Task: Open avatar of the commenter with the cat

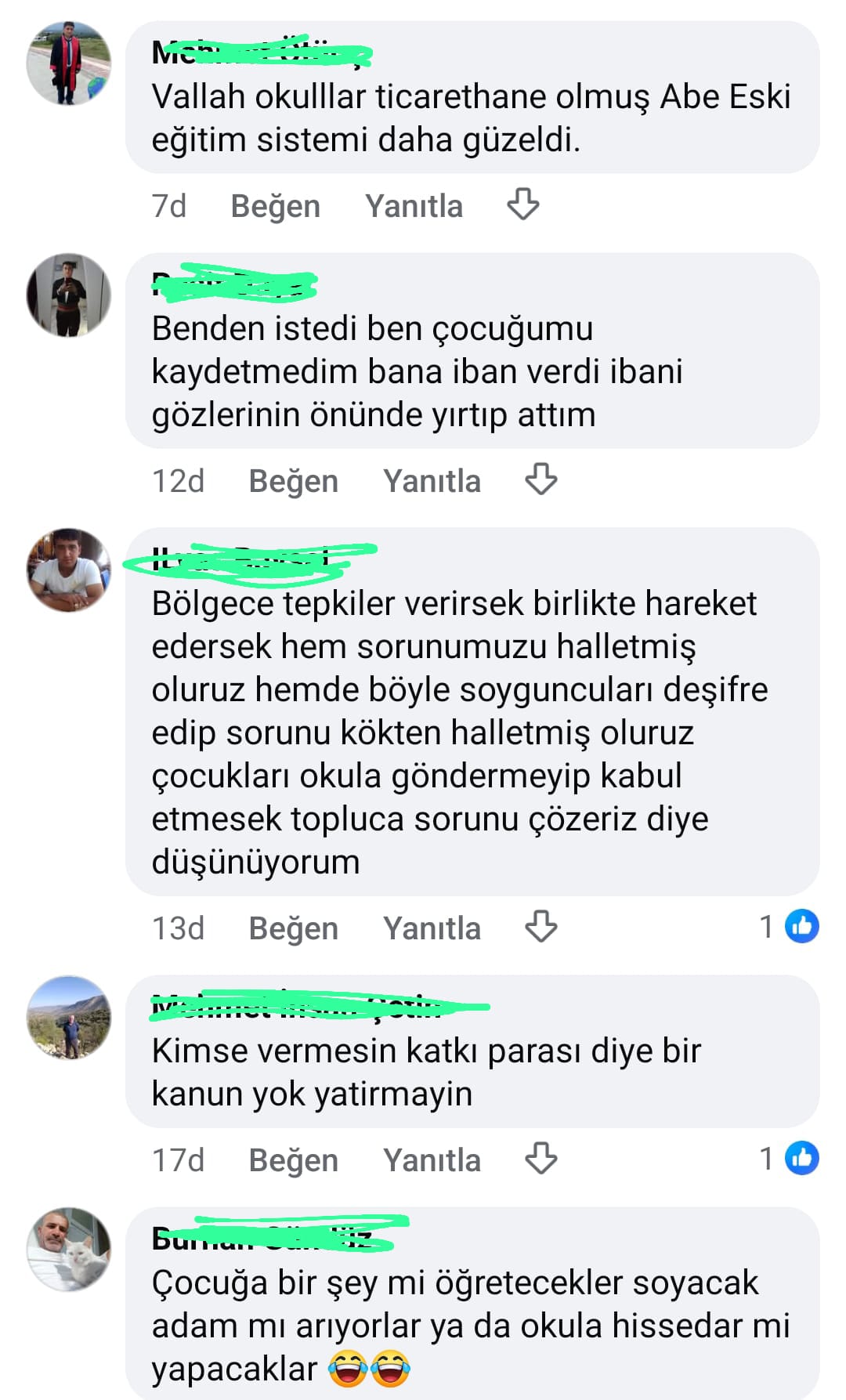Action: (69, 1250)
